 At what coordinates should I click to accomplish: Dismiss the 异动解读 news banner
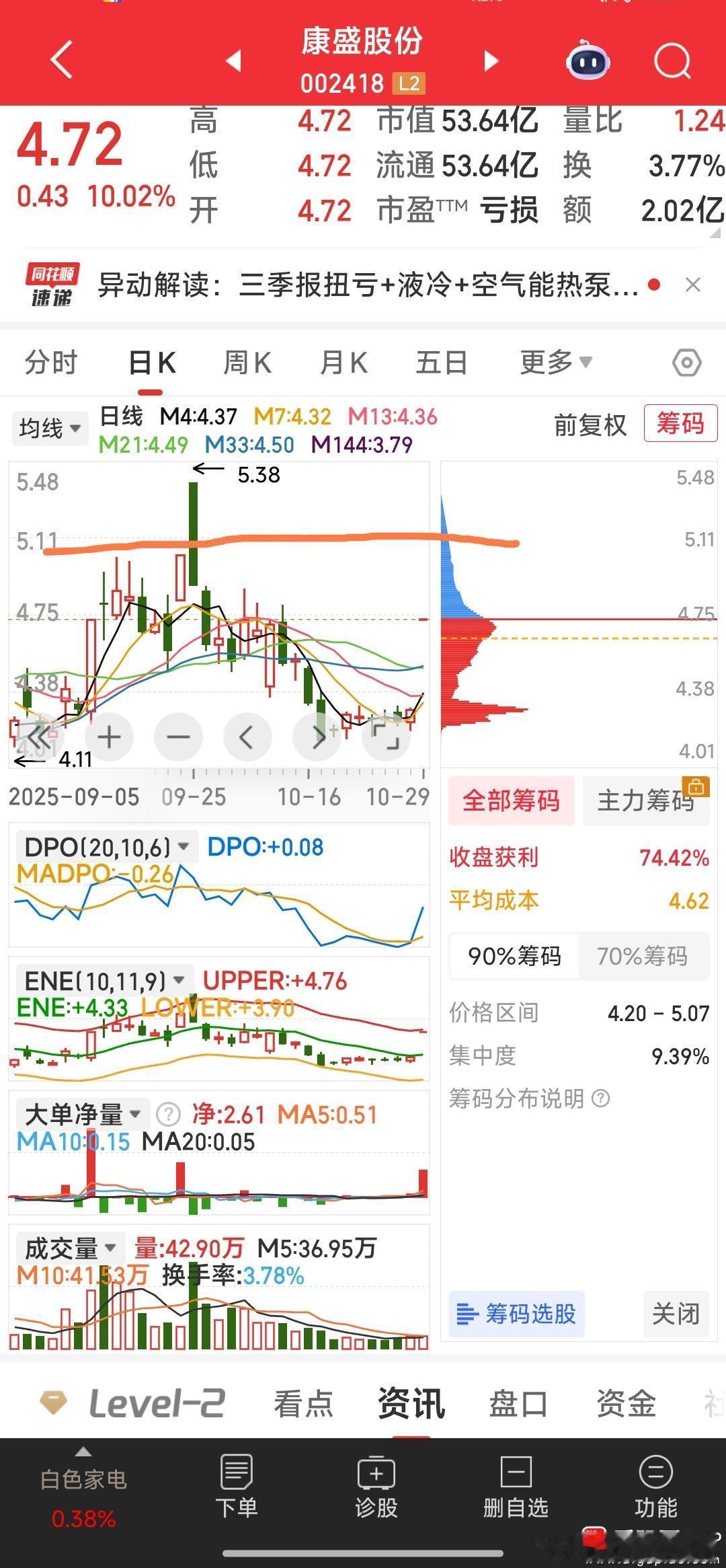coord(693,285)
